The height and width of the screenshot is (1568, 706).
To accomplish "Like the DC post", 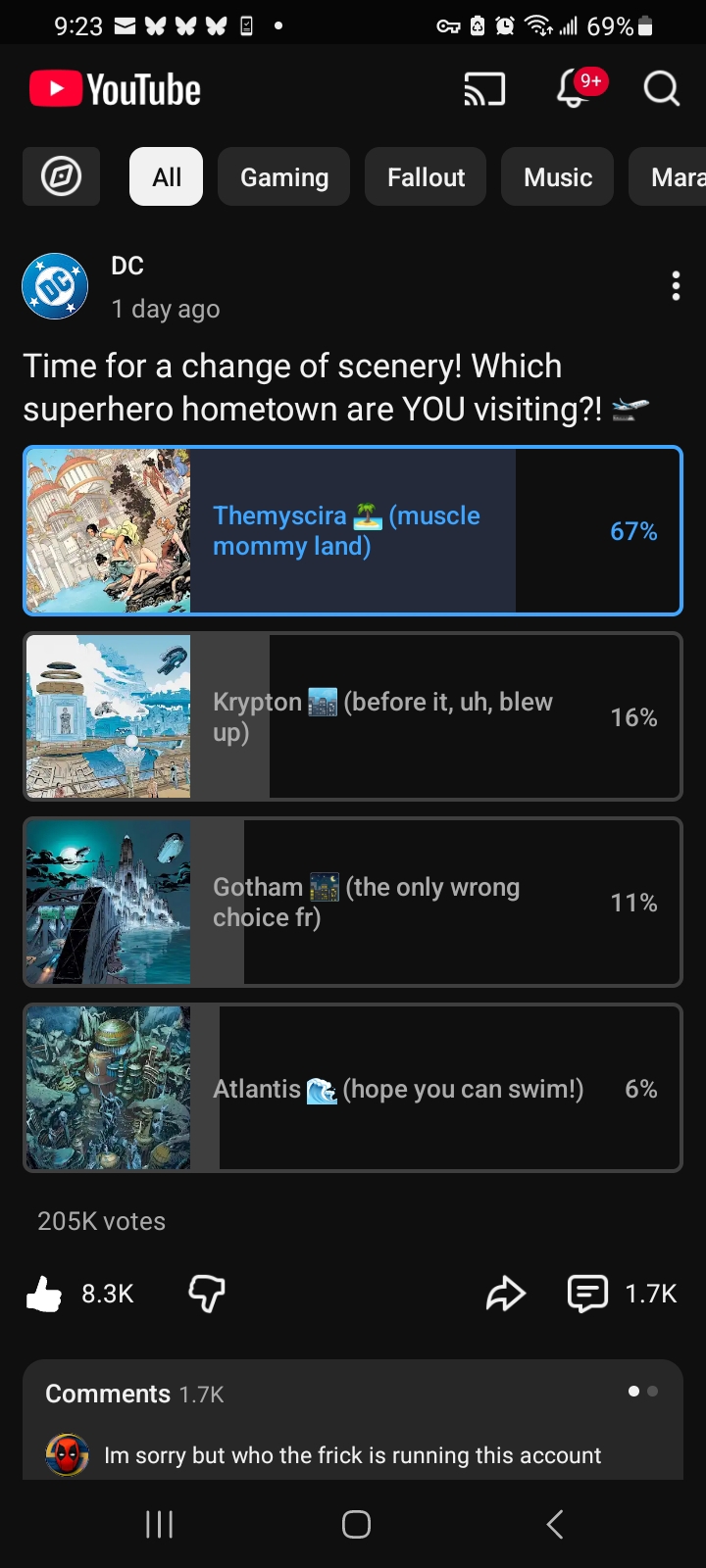I will click(45, 1294).
